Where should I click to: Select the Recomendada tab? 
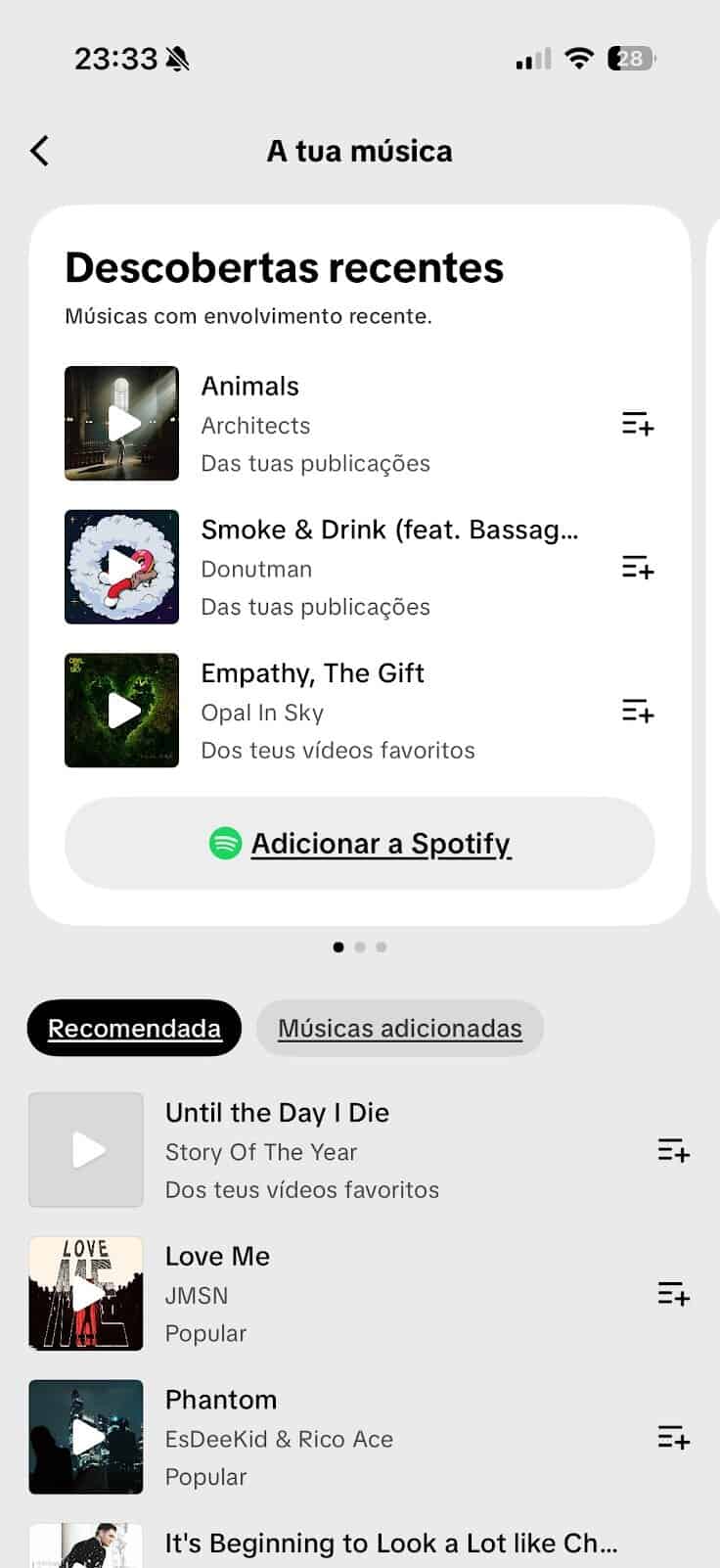[x=134, y=1028]
